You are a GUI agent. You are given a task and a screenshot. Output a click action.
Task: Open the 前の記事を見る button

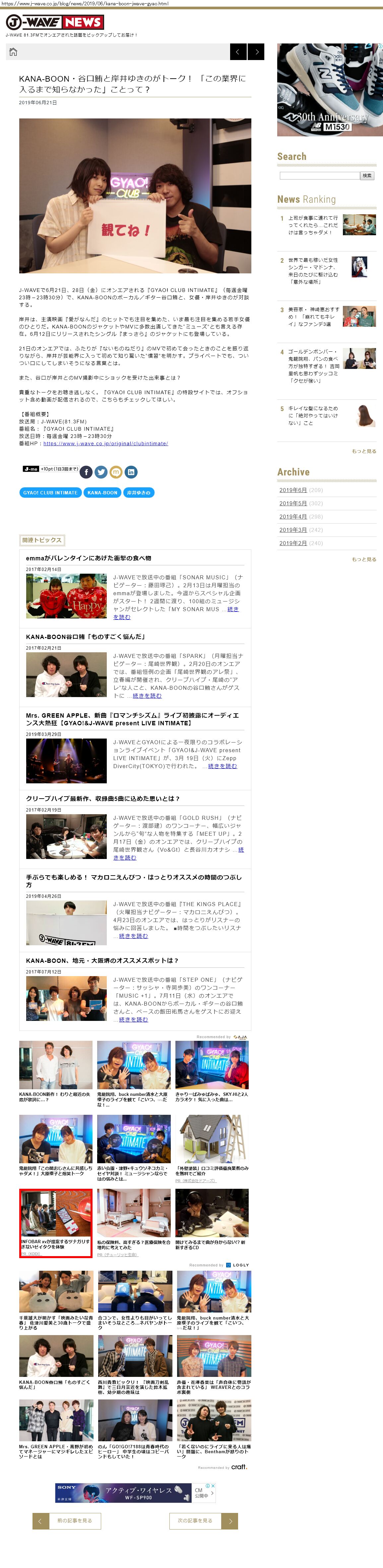(67, 1521)
